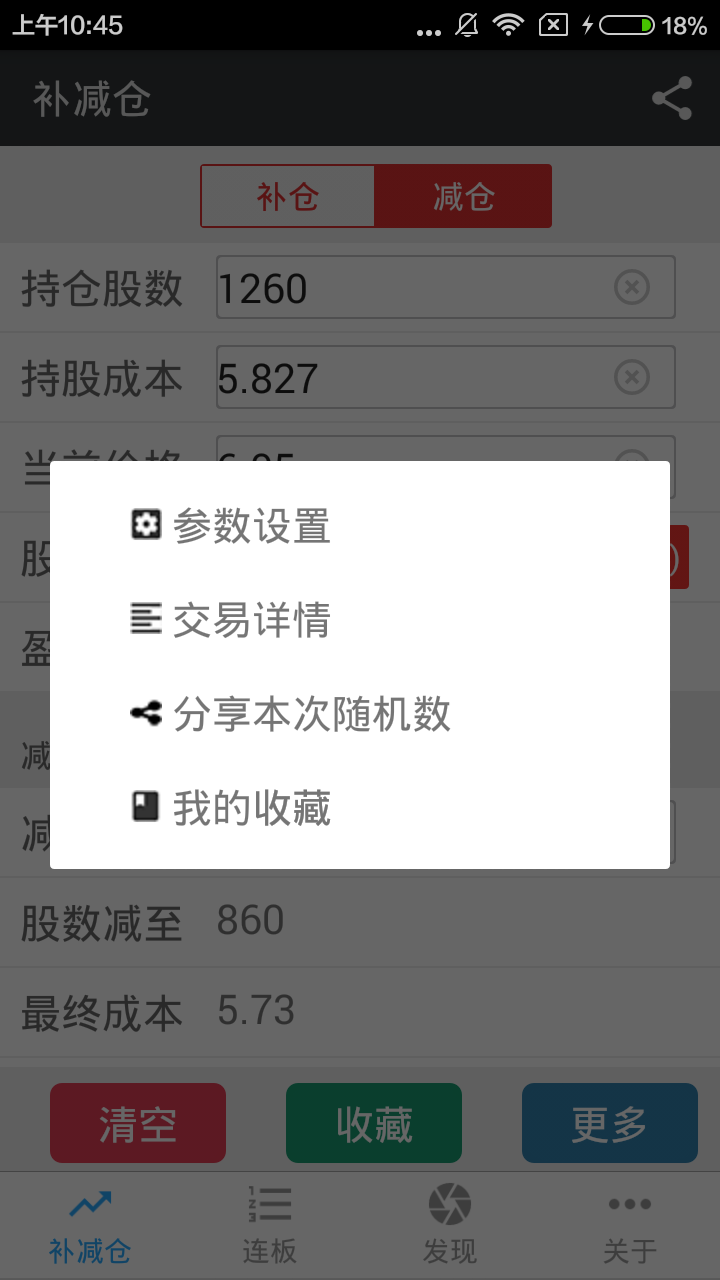Tap the share icon in the app bar

click(672, 98)
